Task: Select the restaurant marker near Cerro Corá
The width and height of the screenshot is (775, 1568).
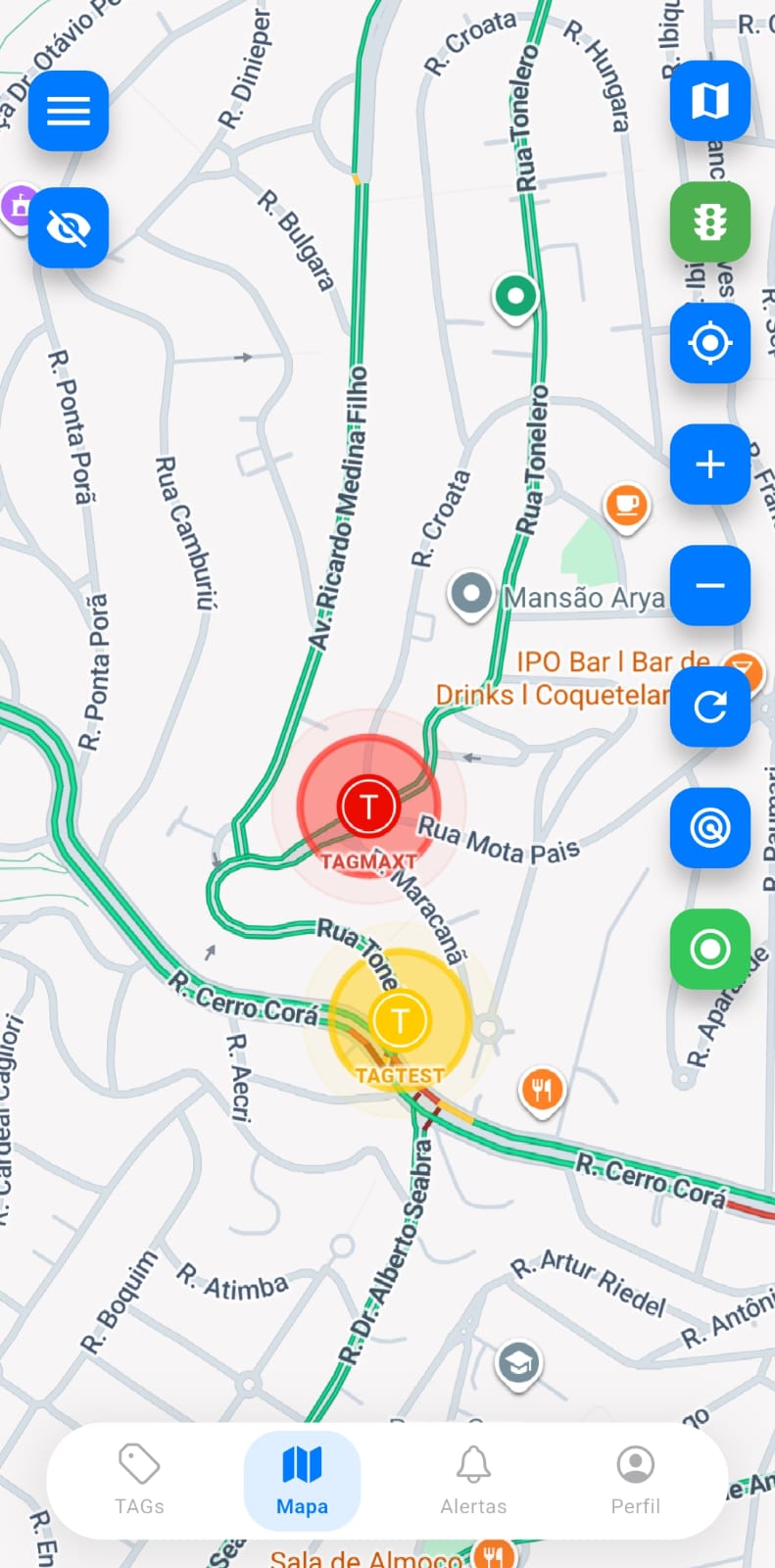Action: coord(542,1086)
